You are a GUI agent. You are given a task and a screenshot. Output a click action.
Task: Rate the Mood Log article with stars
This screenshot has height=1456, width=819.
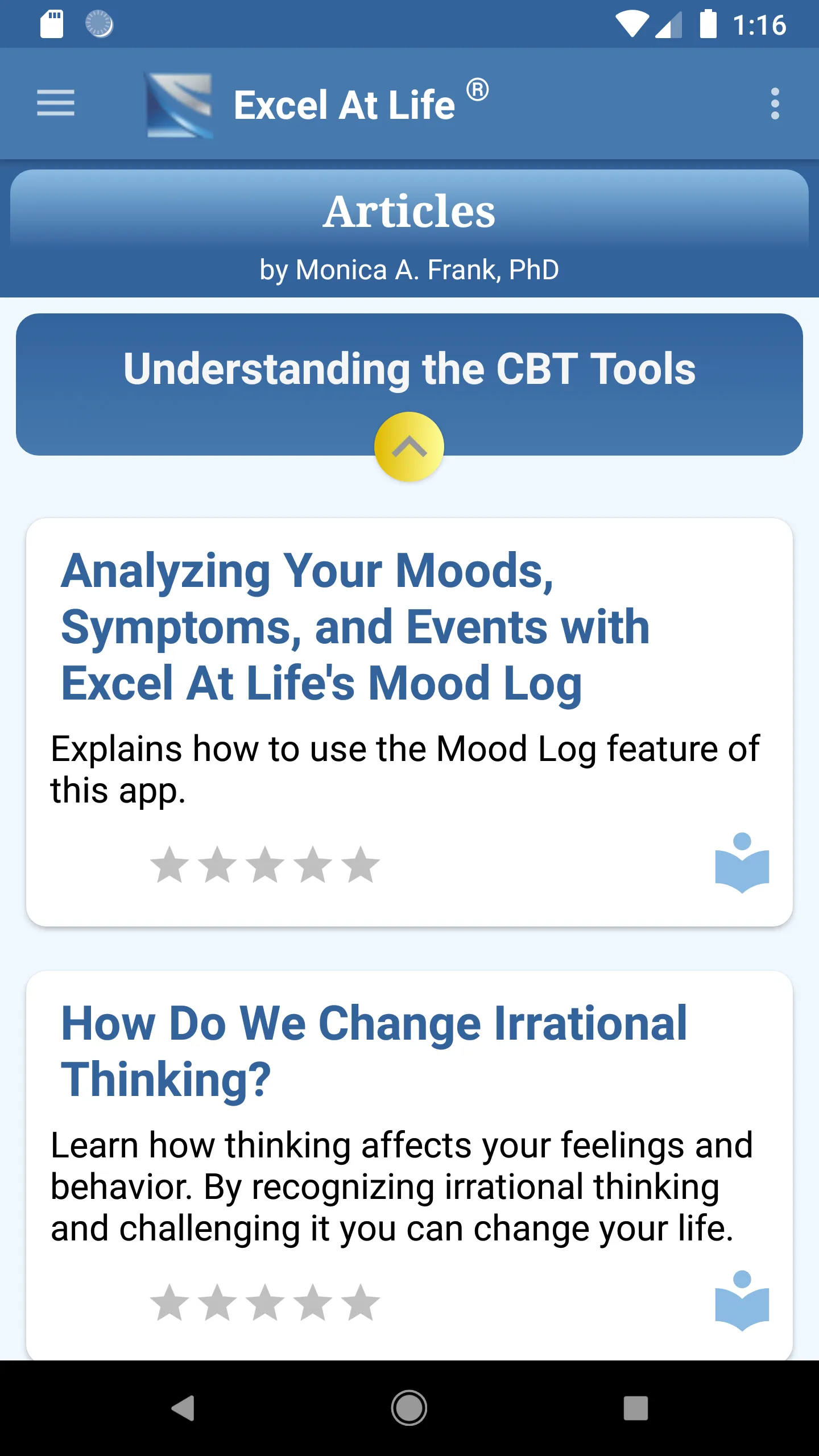(x=265, y=865)
